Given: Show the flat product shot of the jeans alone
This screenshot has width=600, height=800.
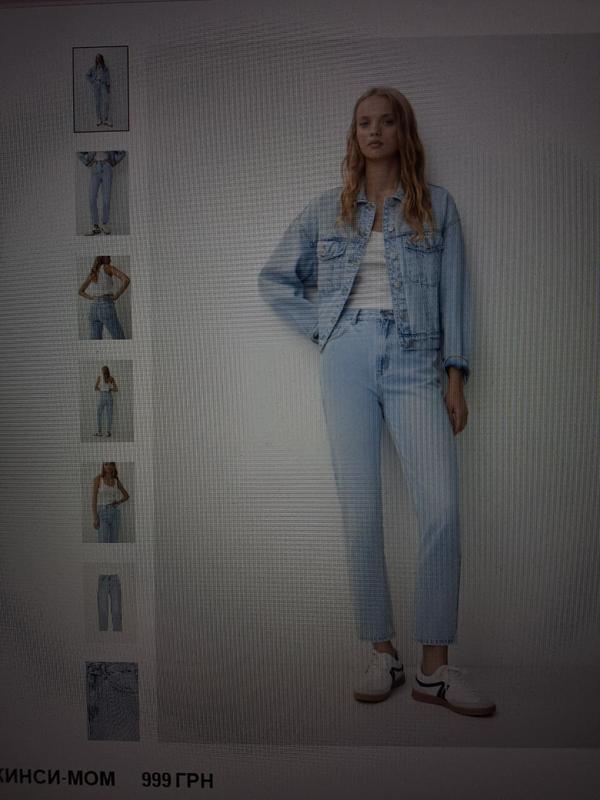Looking at the screenshot, I should tap(110, 601).
